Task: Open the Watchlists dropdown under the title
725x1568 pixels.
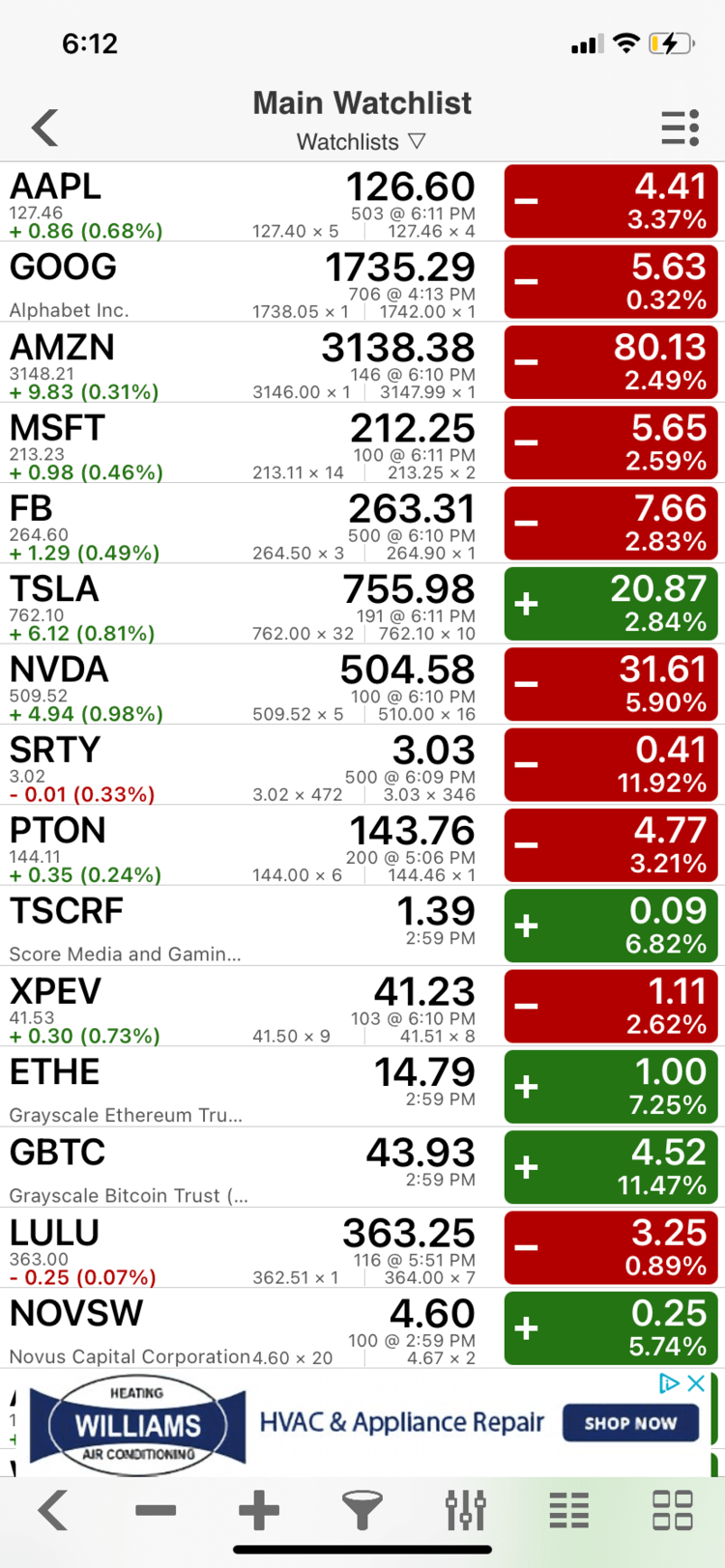Action: point(362,141)
